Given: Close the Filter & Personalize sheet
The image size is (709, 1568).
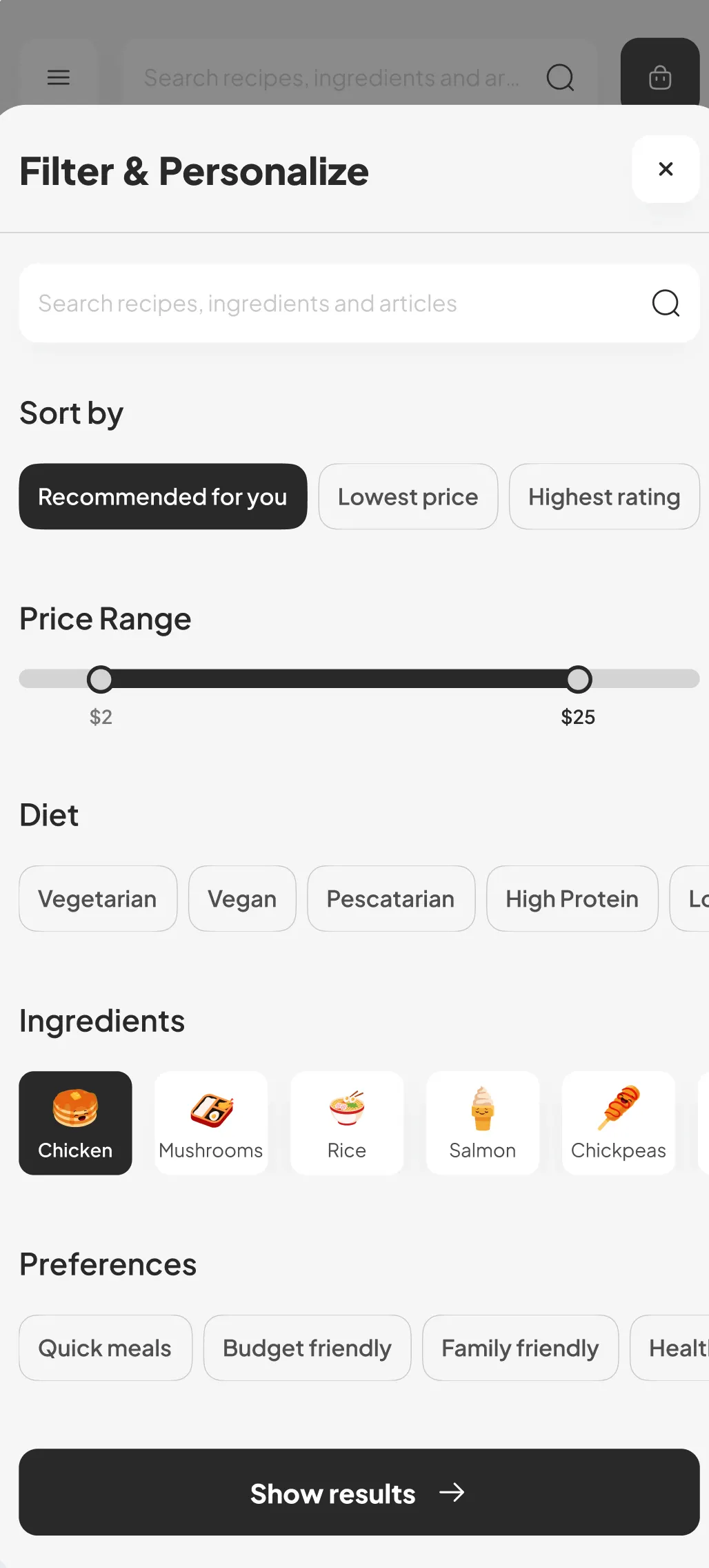Looking at the screenshot, I should pos(666,169).
